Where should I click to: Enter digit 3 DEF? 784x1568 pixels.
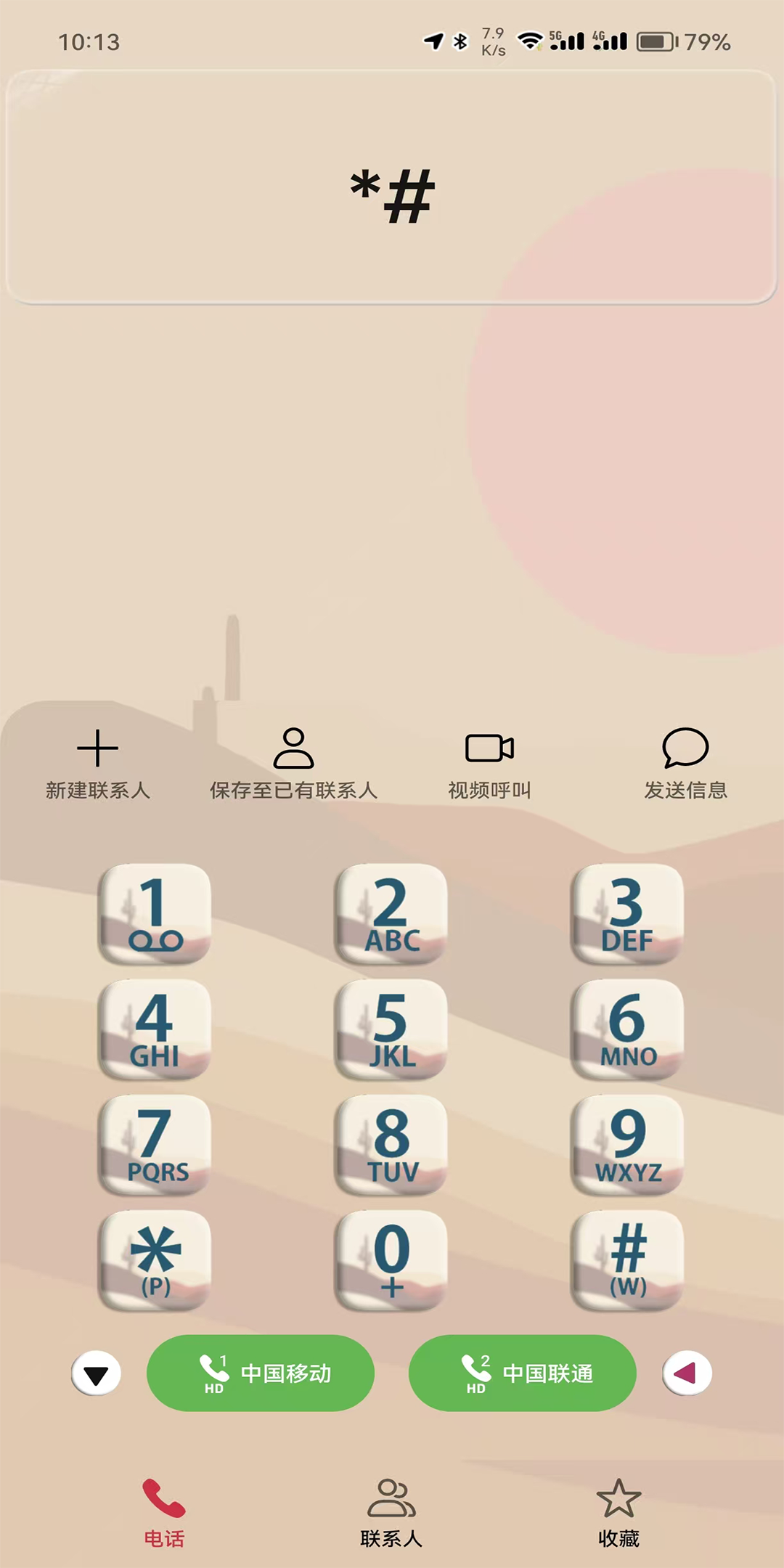pos(627,913)
